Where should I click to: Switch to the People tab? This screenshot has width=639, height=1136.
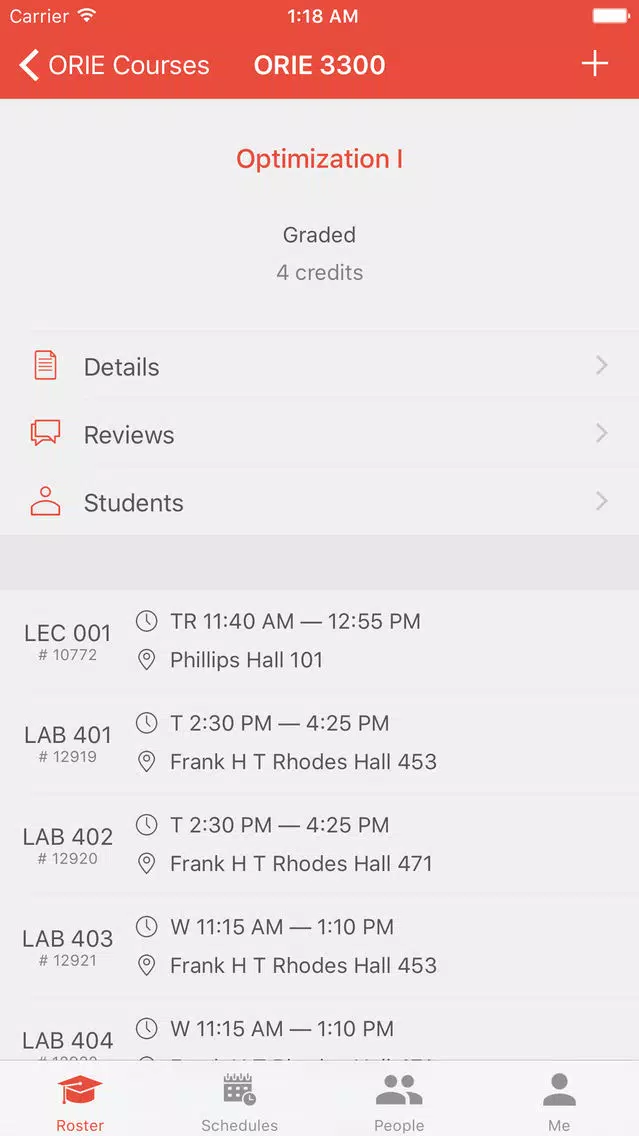tap(399, 1102)
